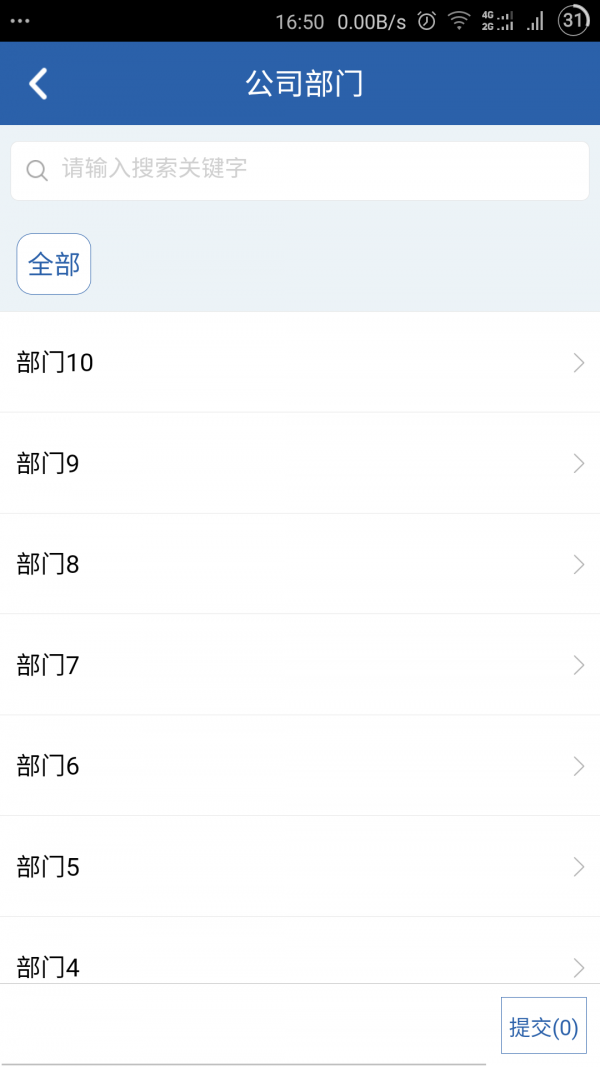600x1067 pixels.
Task: Expand 部门5
Action: 300,867
